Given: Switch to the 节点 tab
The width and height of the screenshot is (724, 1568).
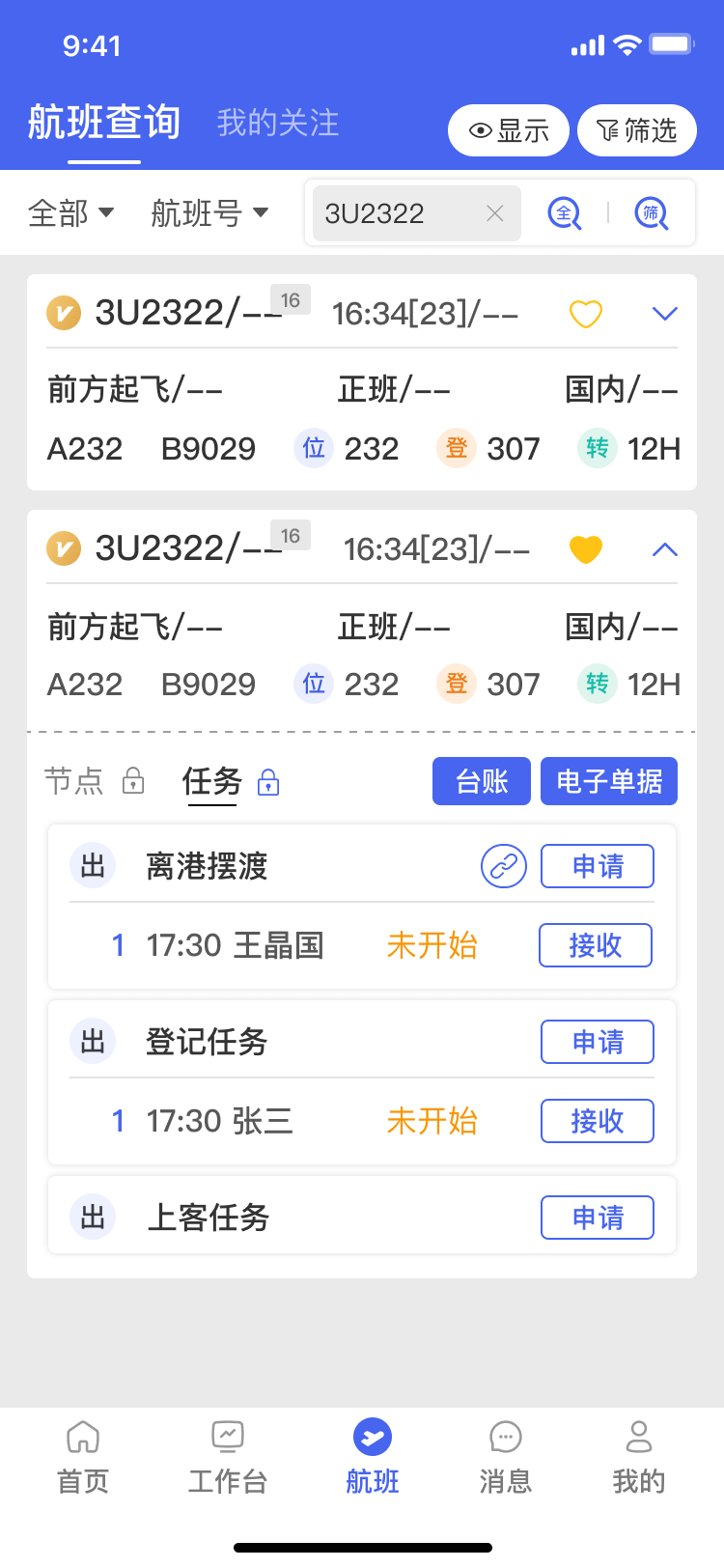Looking at the screenshot, I should [74, 781].
